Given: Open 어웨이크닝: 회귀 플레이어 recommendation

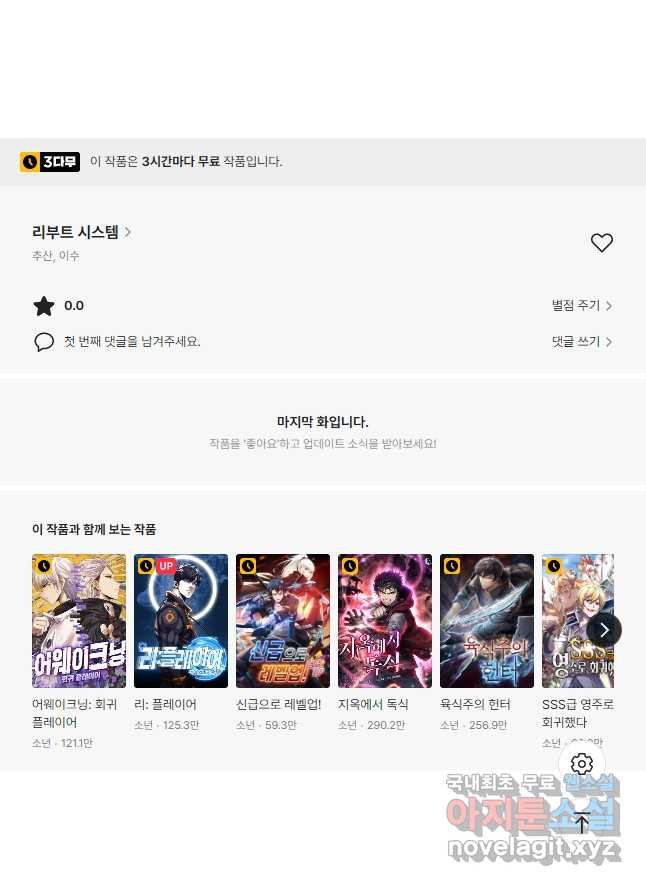Looking at the screenshot, I should (79, 621).
